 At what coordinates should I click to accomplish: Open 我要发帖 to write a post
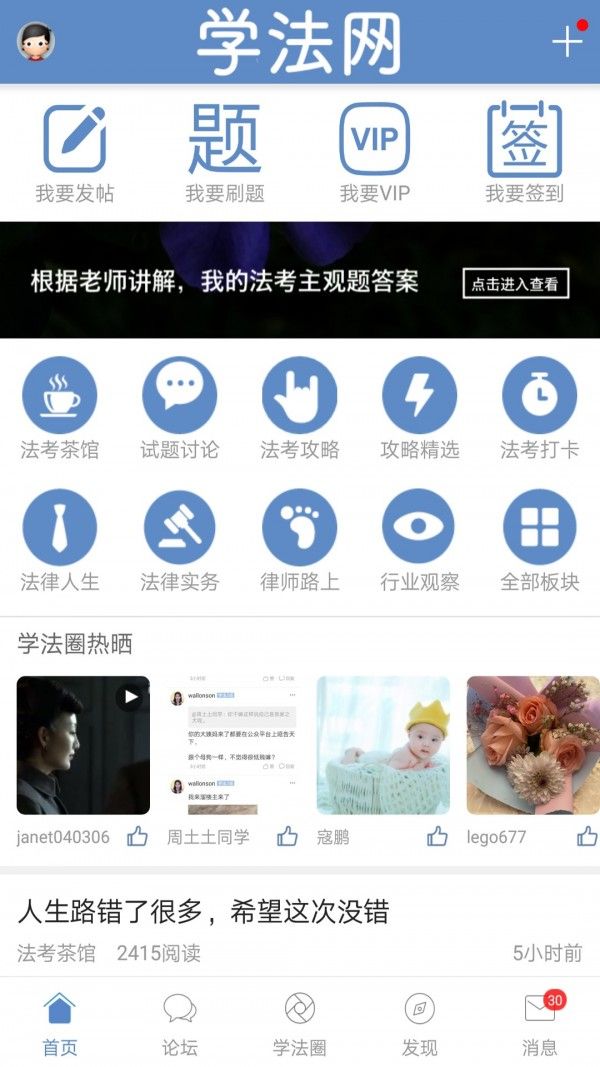(75, 153)
